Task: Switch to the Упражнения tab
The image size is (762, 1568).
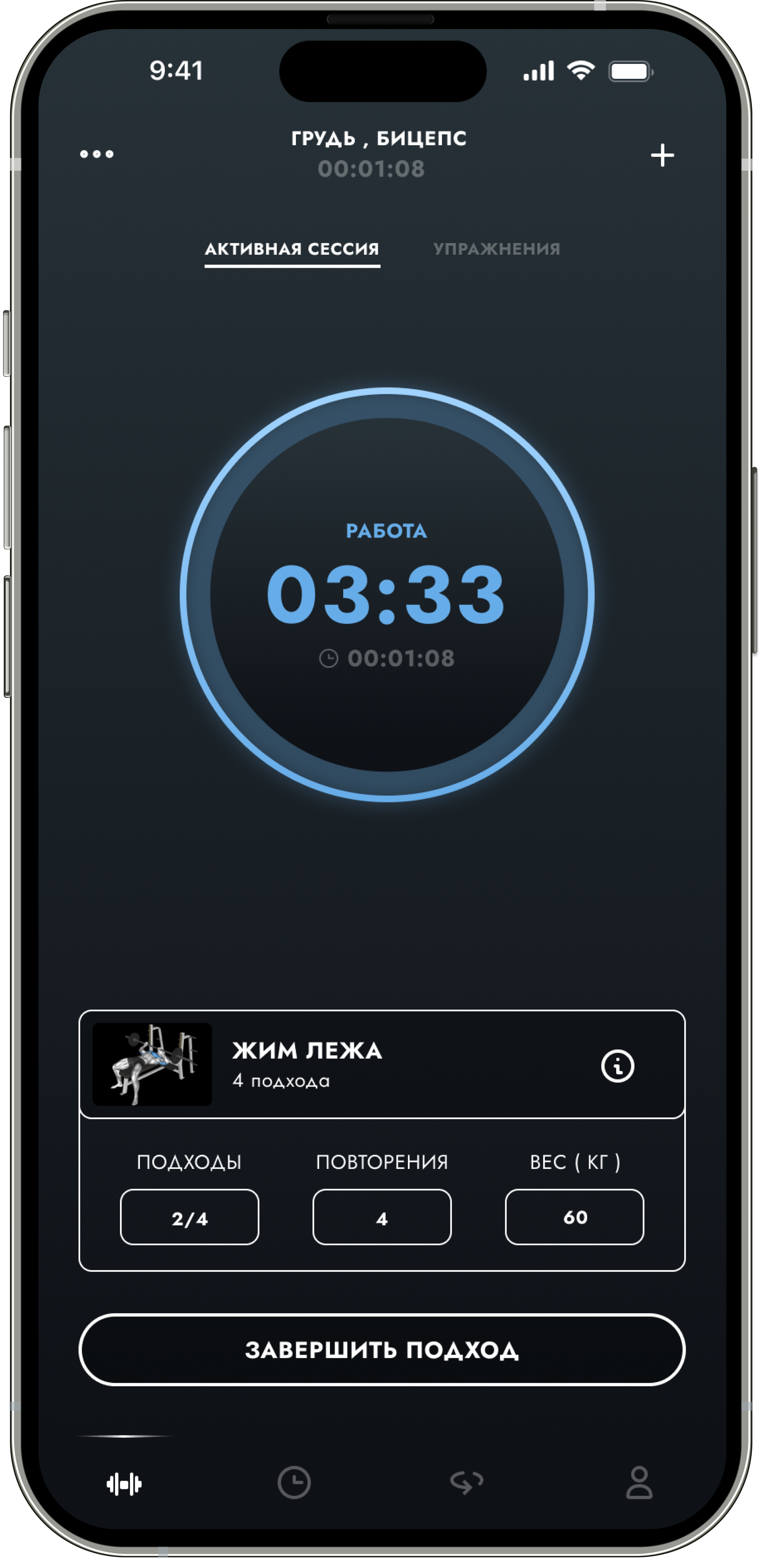Action: [497, 249]
